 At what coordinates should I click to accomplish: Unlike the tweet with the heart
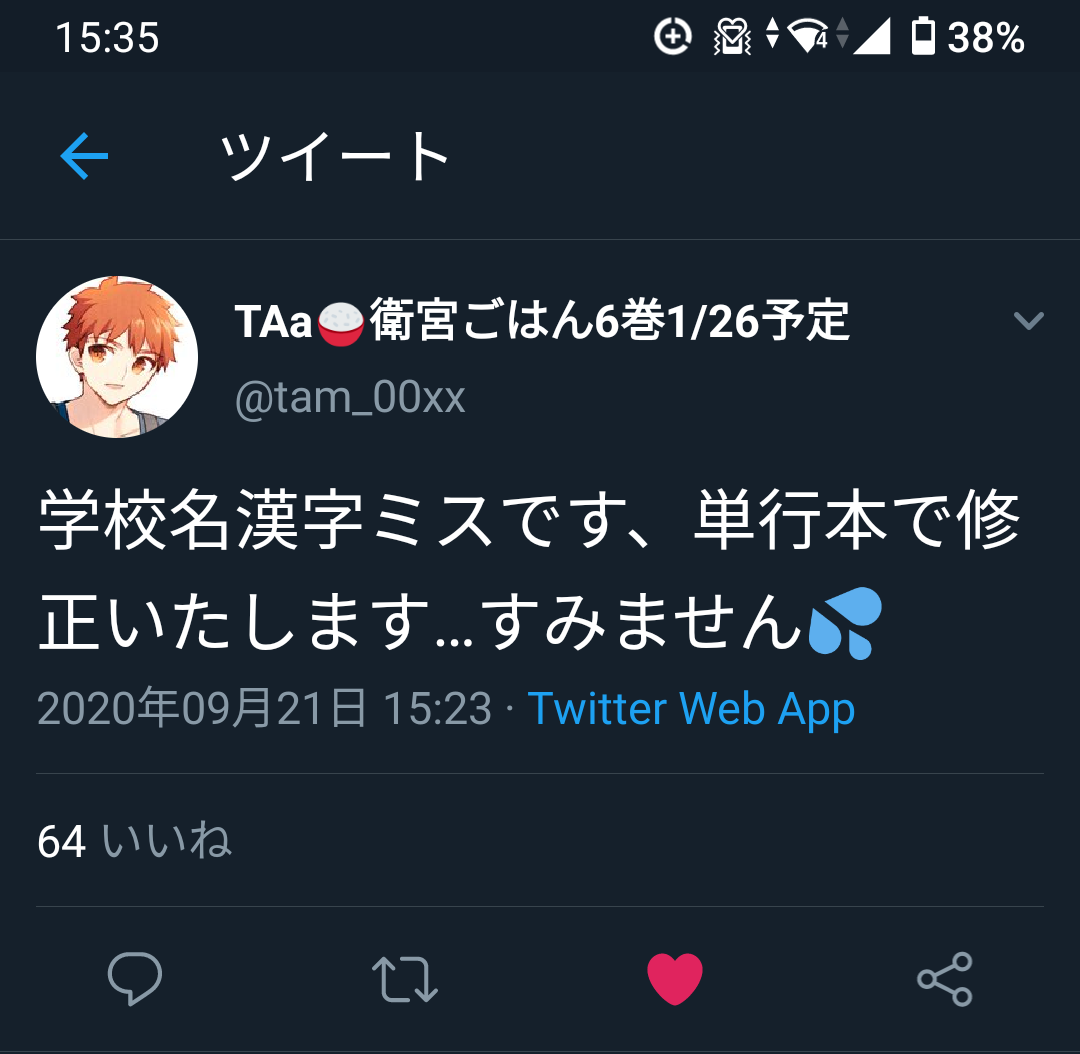(x=675, y=978)
